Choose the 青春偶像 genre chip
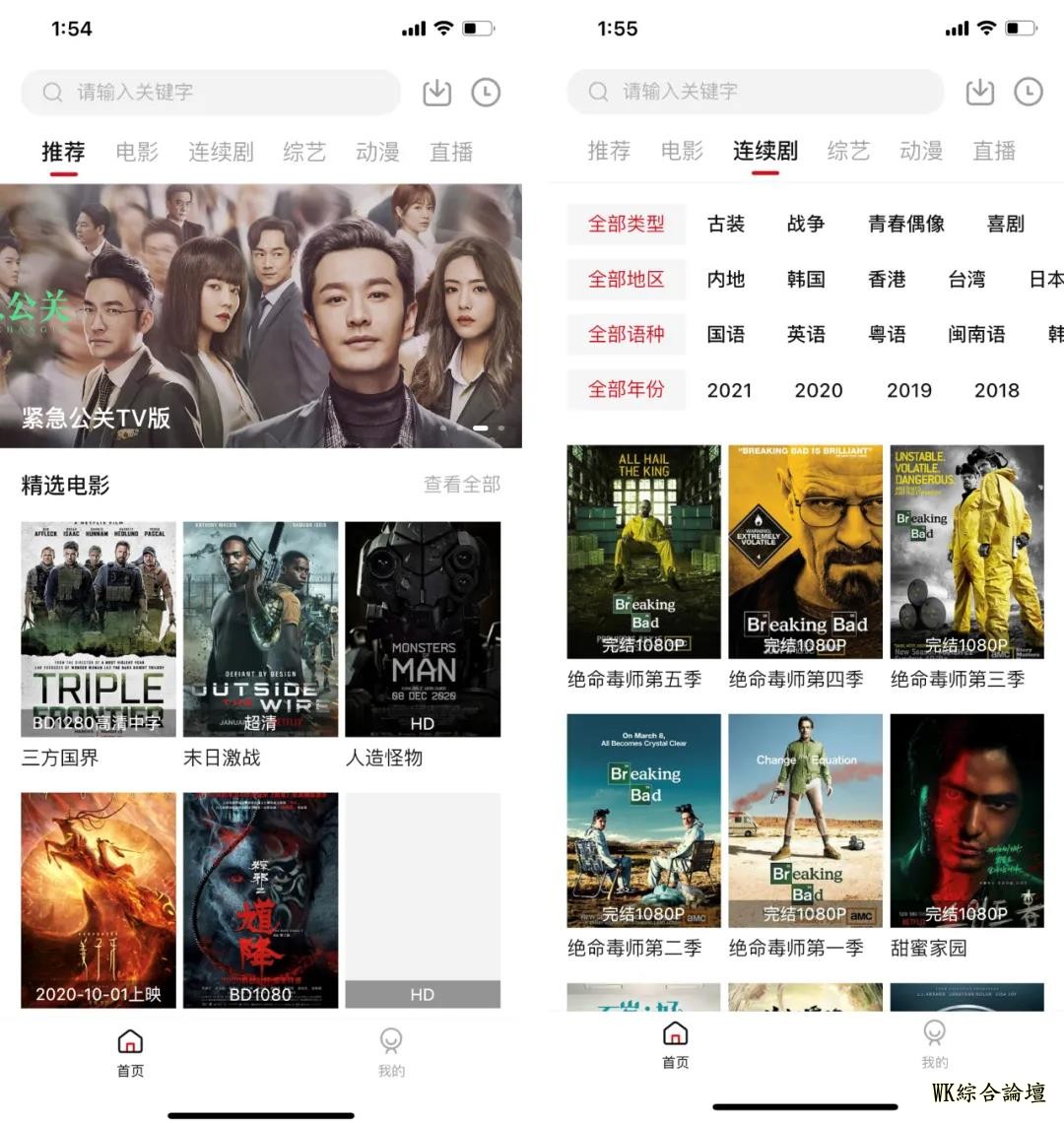Viewport: 1064px width, 1123px height. pos(906,225)
